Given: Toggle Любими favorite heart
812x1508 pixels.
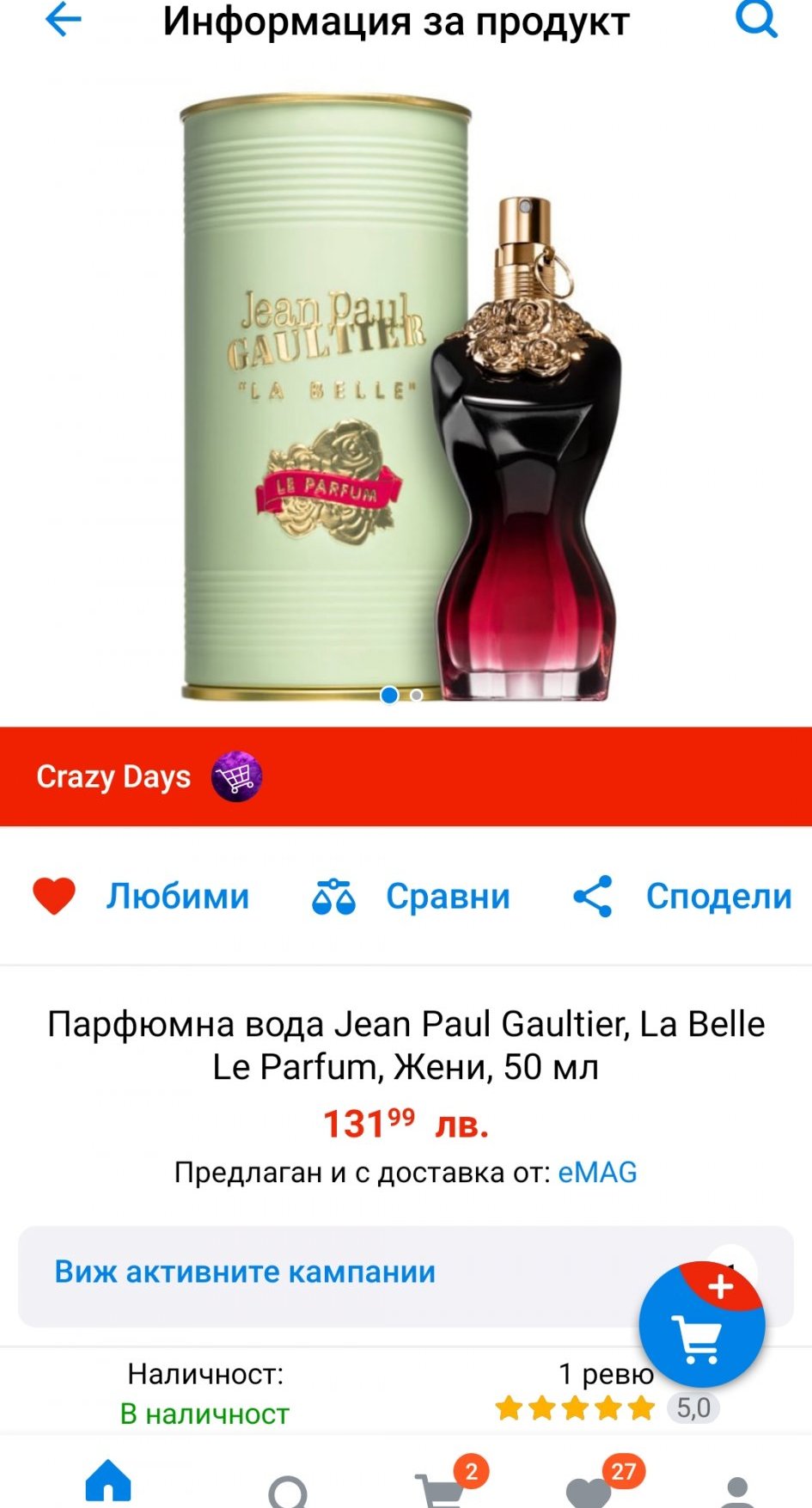Looking at the screenshot, I should [141, 896].
